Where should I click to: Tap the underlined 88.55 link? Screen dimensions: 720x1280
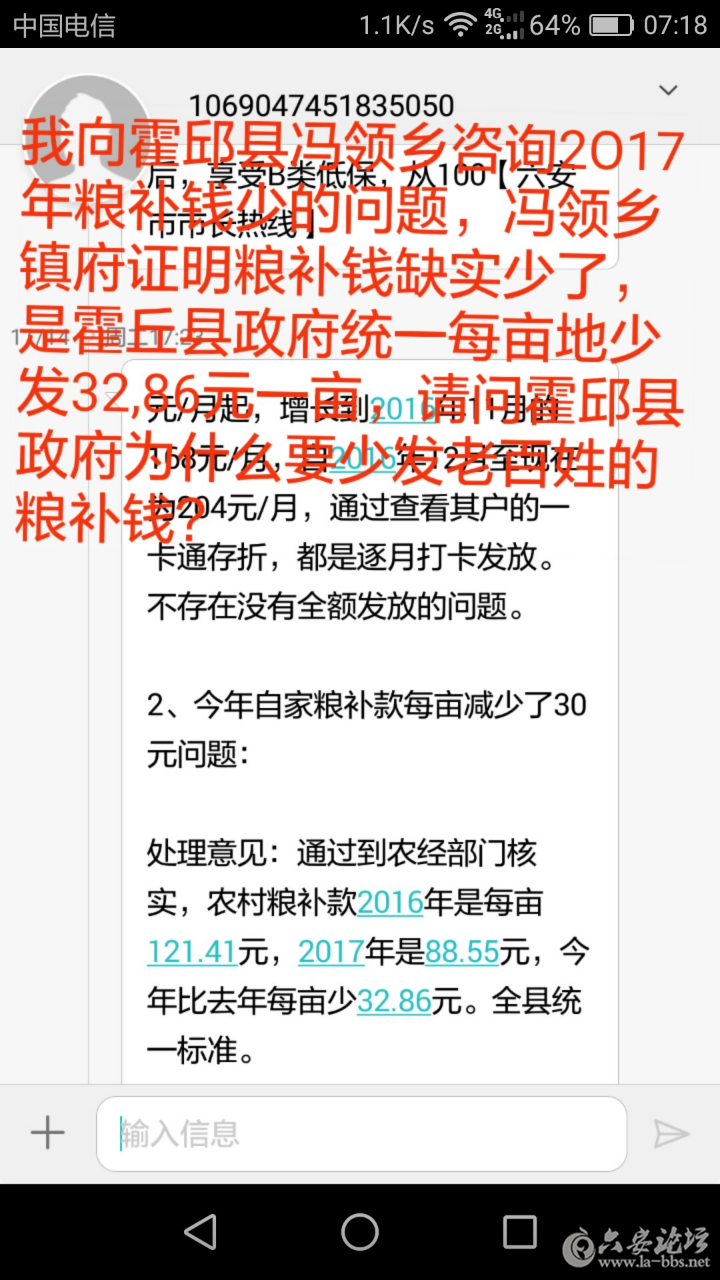(x=462, y=952)
